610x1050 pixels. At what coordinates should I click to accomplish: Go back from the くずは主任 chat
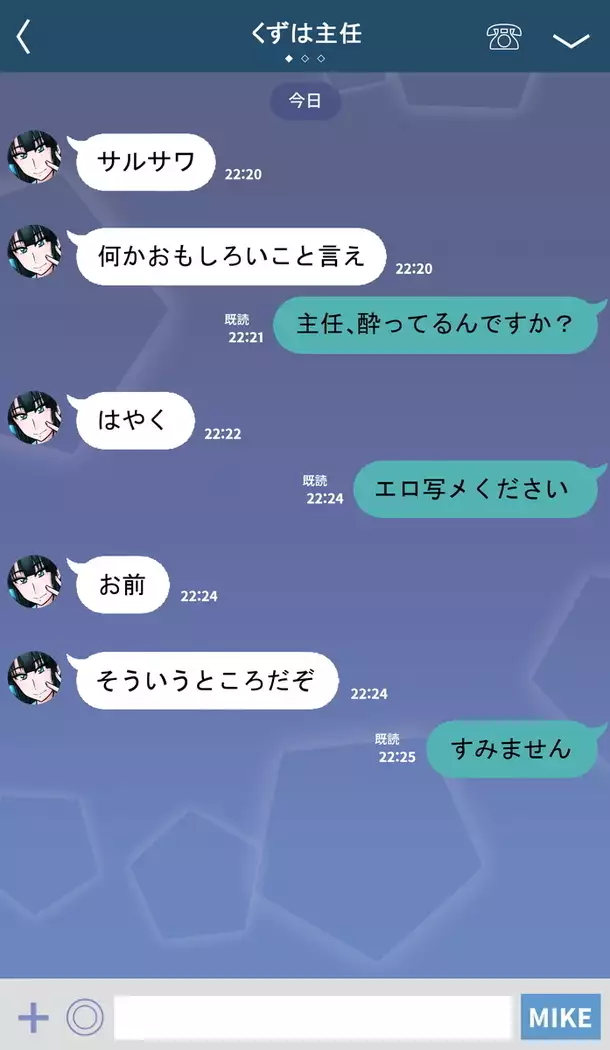tap(24, 37)
